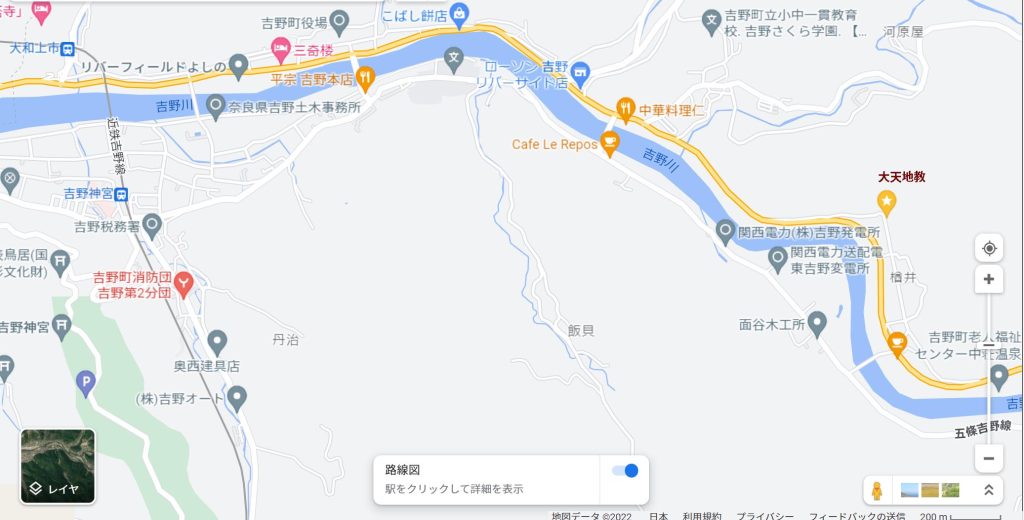The width and height of the screenshot is (1024, 520).
Task: Open ローソン 吉野リバーサイド店 marker
Action: pyautogui.click(x=580, y=72)
